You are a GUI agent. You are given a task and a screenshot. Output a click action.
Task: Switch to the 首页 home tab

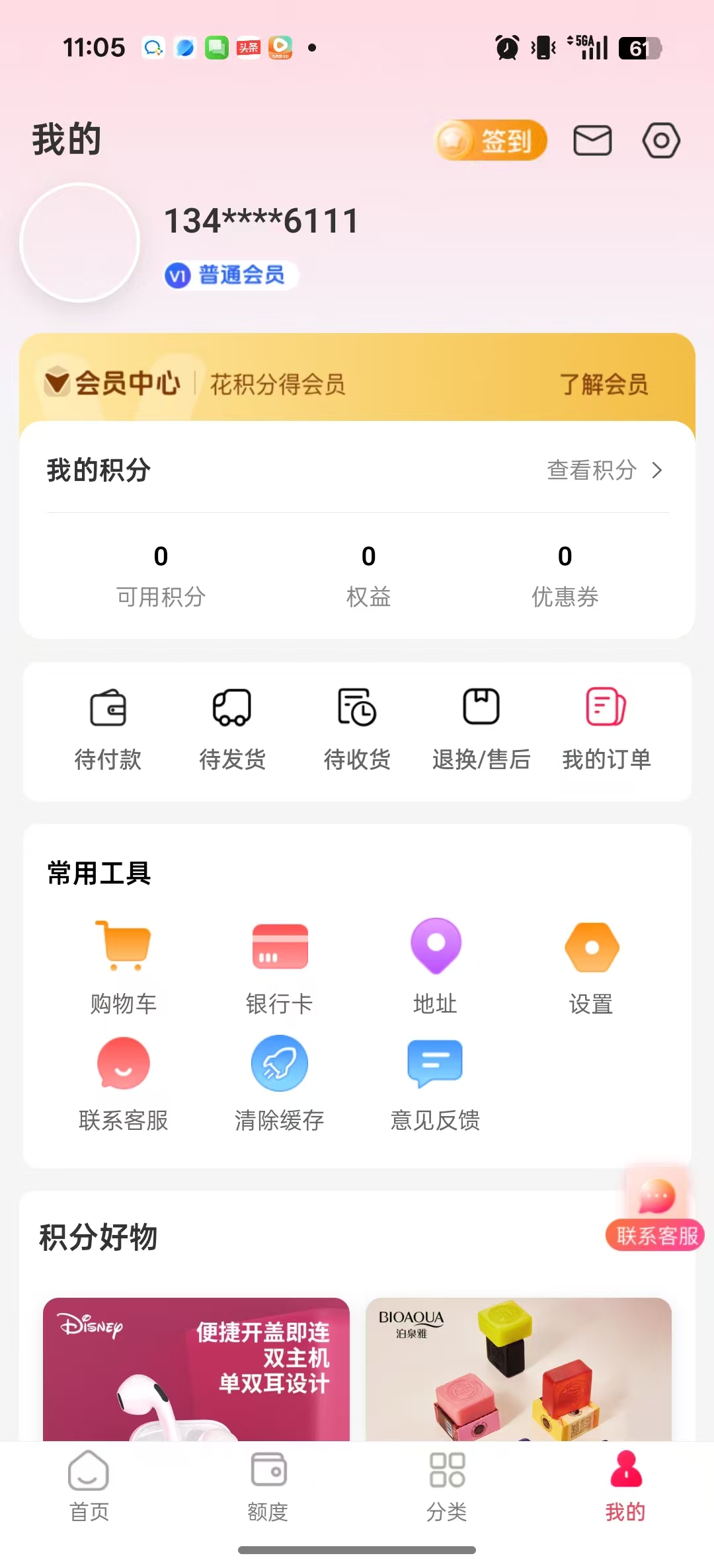click(89, 1484)
